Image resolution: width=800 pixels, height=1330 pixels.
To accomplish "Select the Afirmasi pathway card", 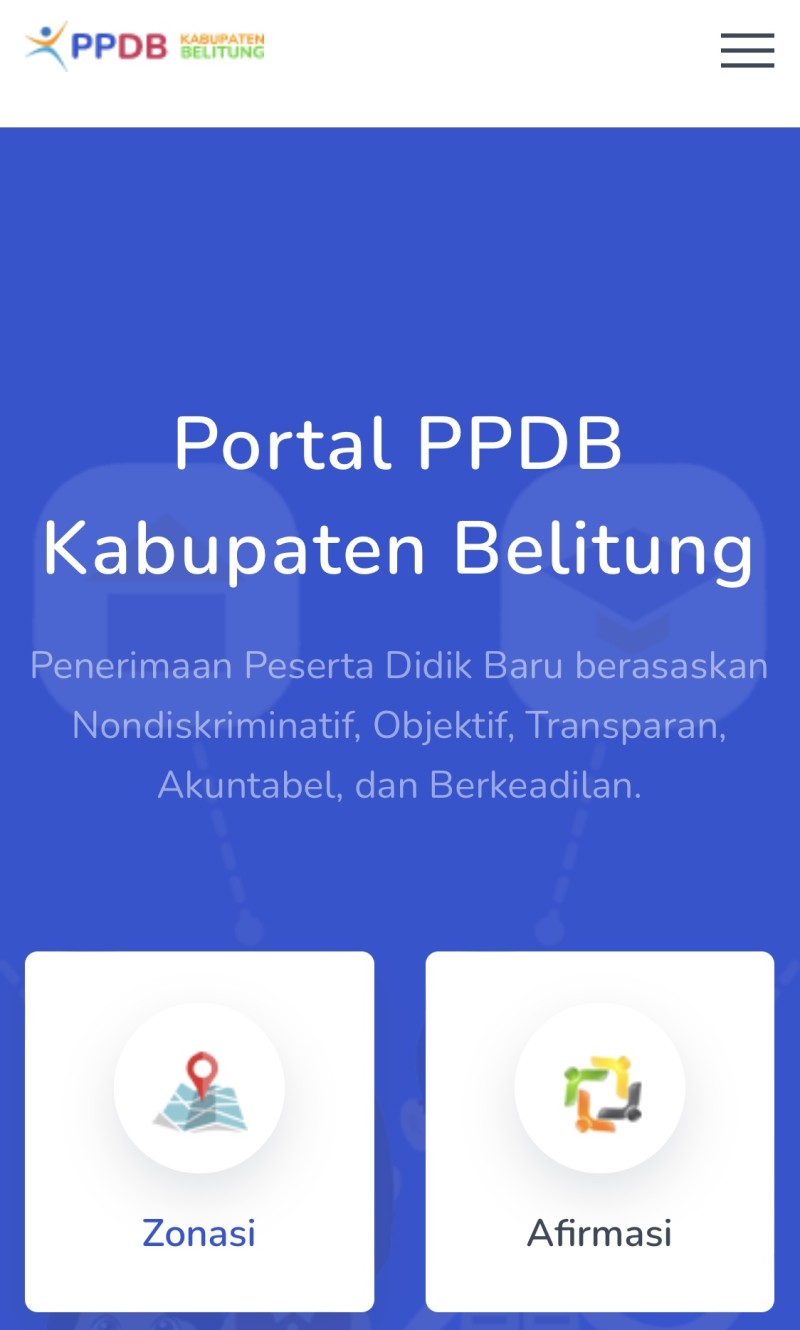I will 599,1130.
